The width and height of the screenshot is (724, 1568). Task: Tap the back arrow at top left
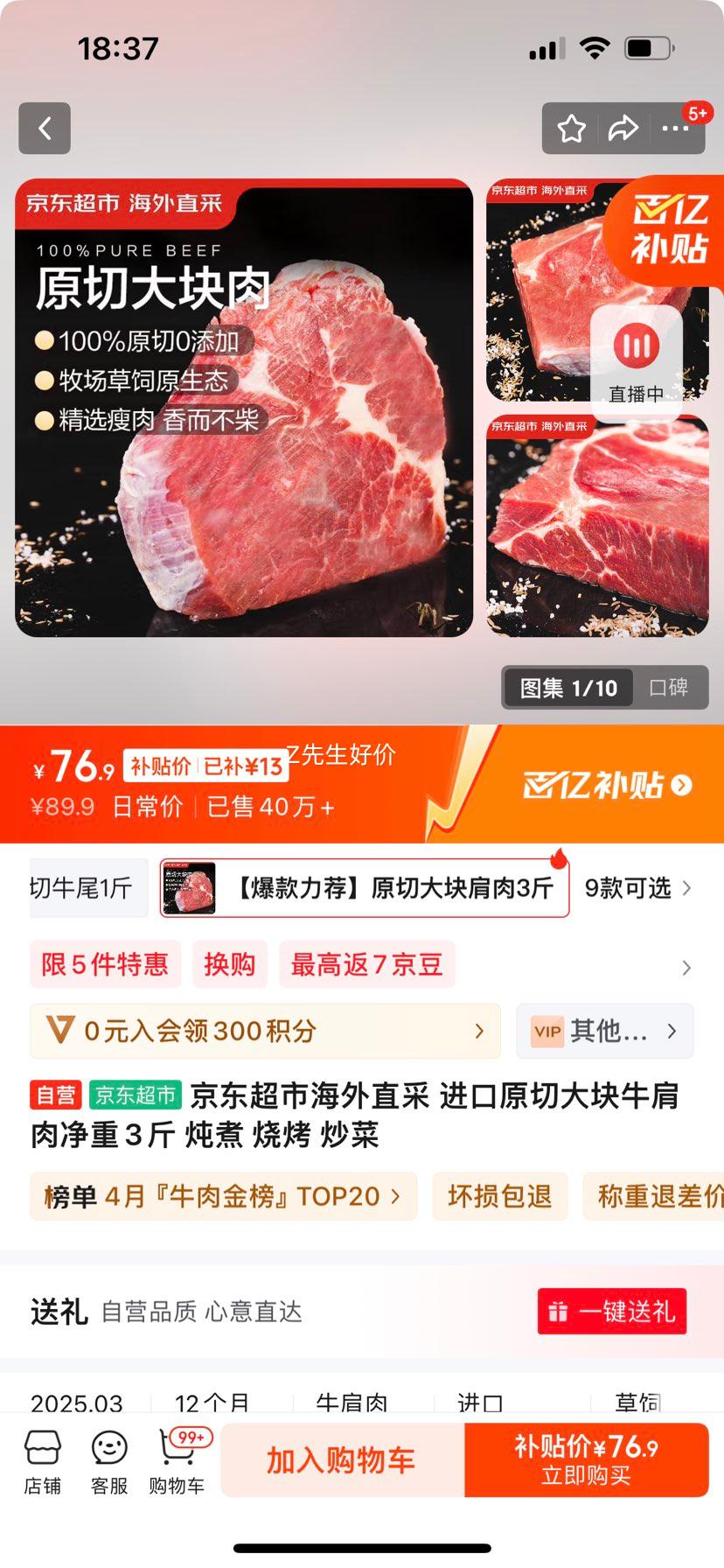tap(44, 128)
